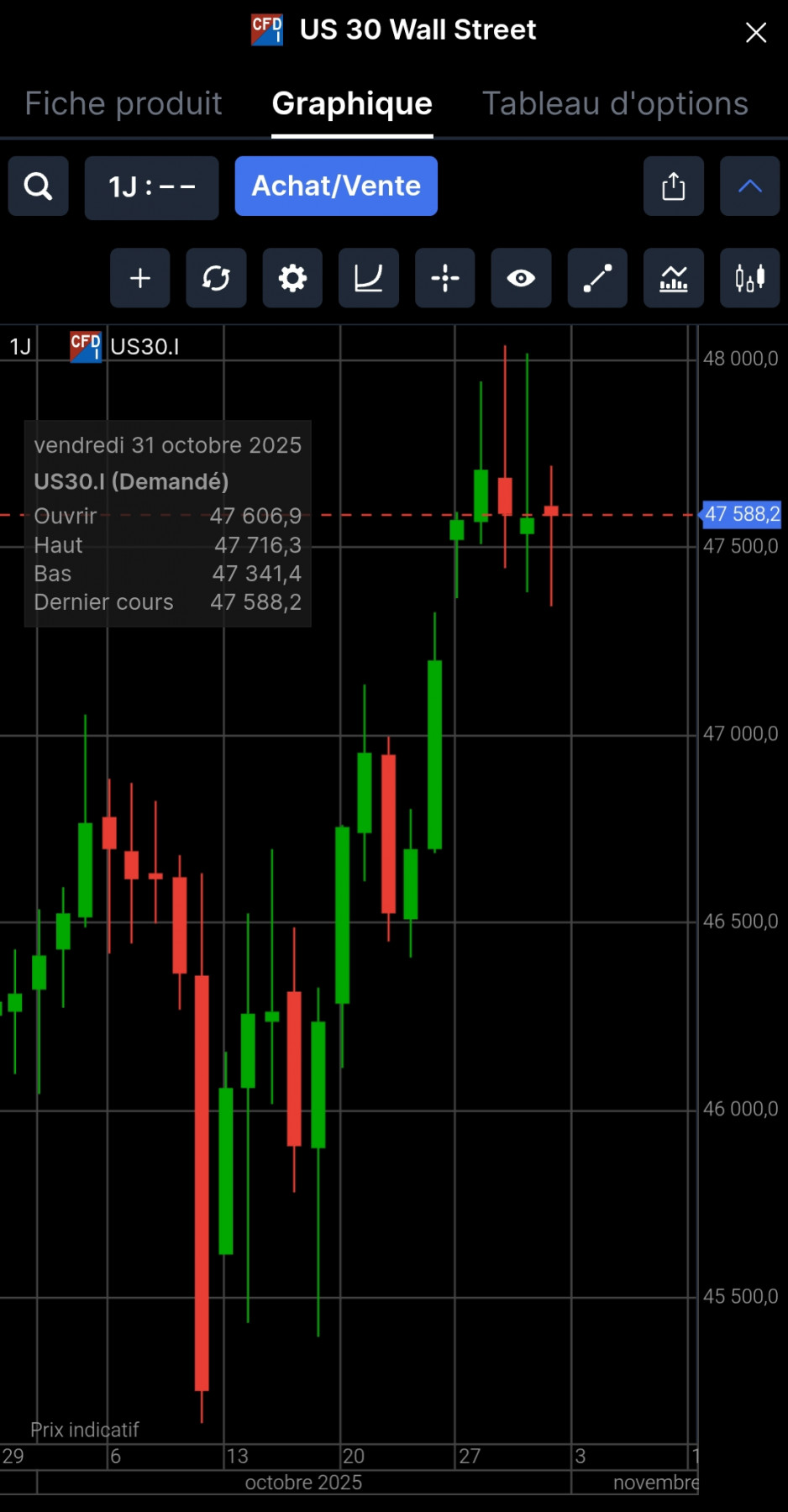The width and height of the screenshot is (788, 1512).
Task: Open the Tableau d'options tab
Action: coord(615,103)
